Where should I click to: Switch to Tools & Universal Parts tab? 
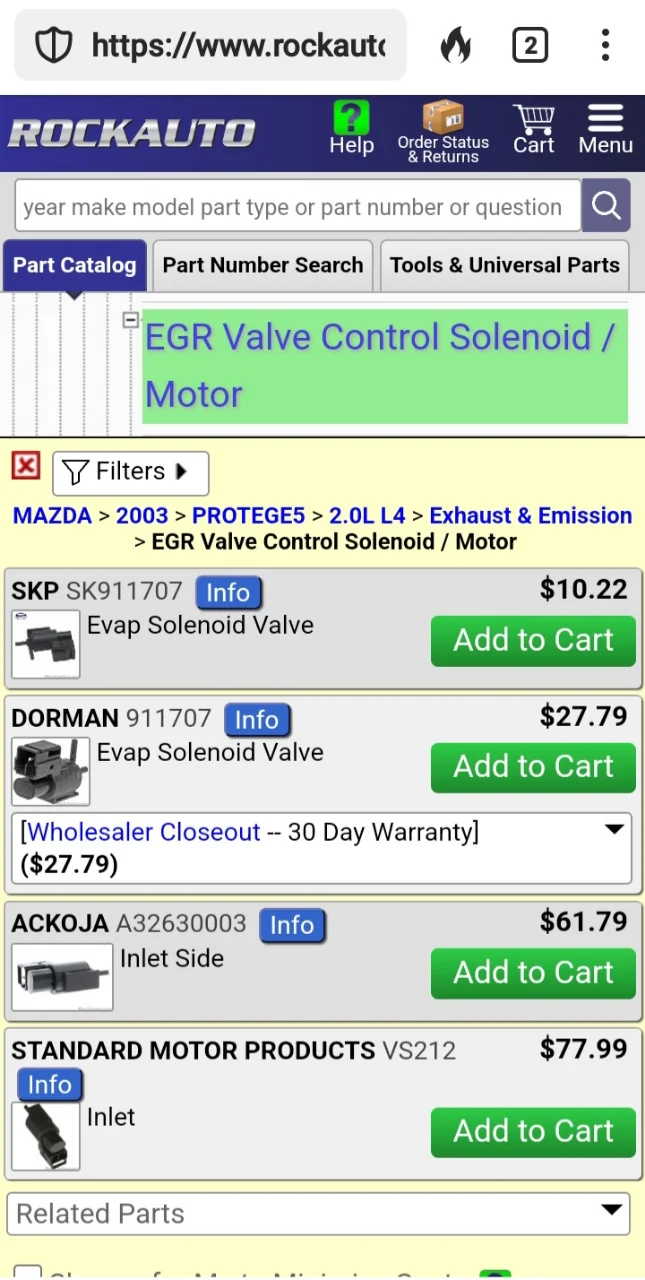pyautogui.click(x=504, y=265)
